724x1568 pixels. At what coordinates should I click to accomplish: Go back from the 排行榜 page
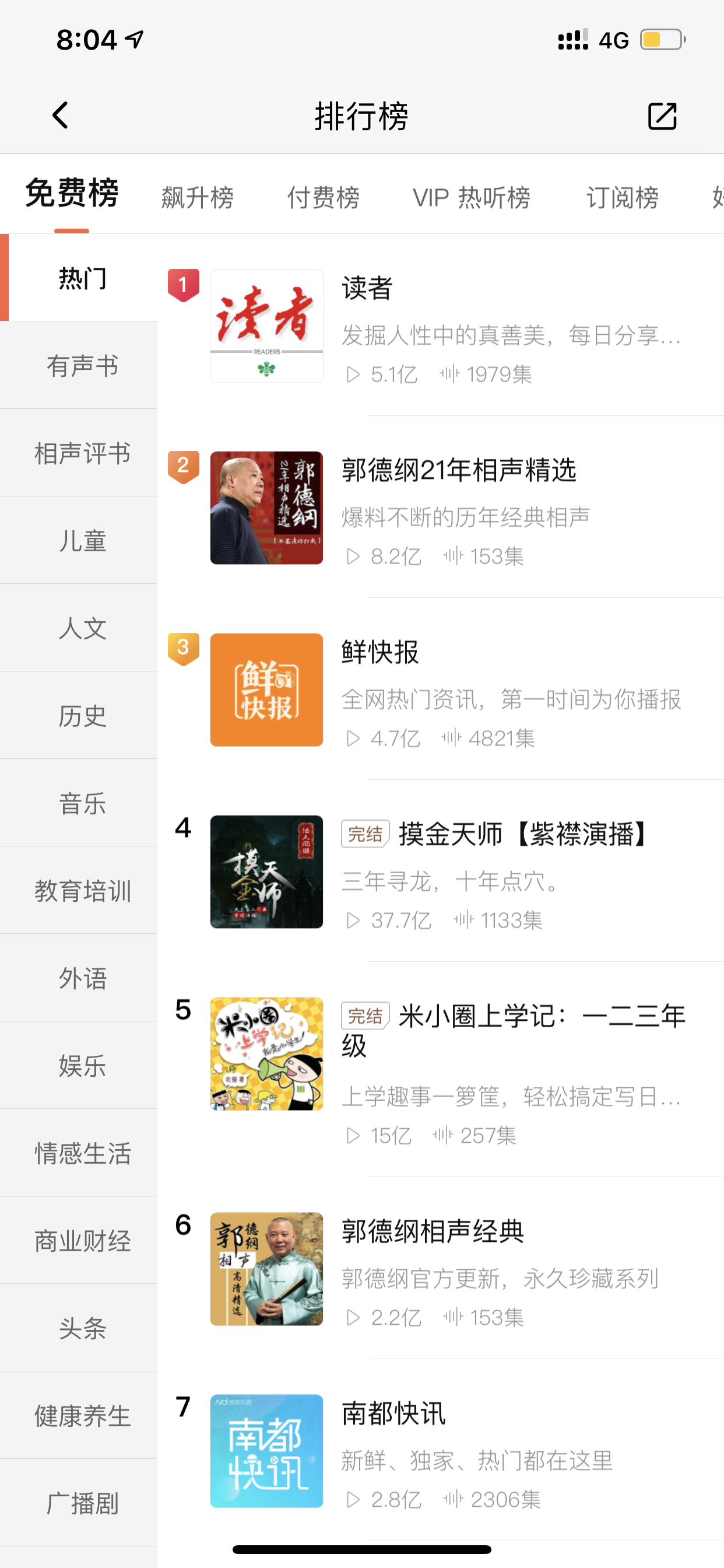tap(60, 116)
